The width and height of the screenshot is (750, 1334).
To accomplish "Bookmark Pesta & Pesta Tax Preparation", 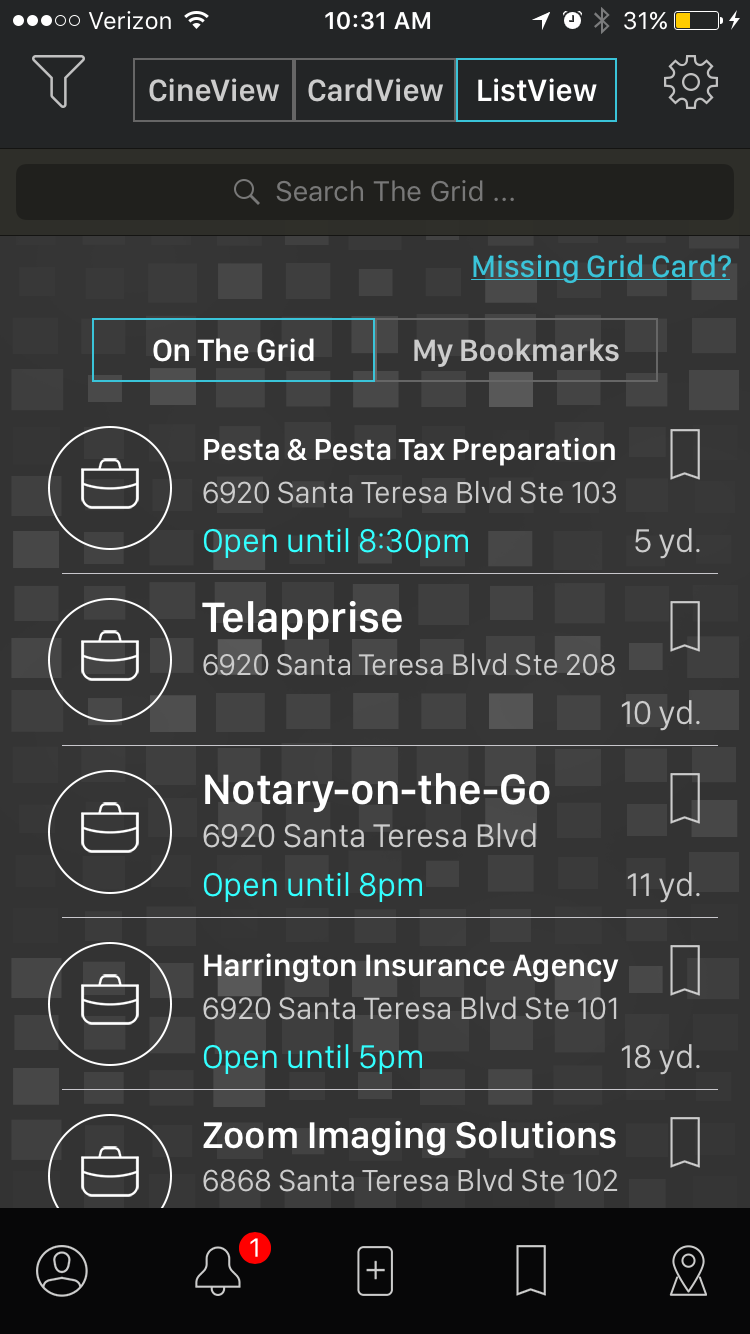I will (684, 456).
